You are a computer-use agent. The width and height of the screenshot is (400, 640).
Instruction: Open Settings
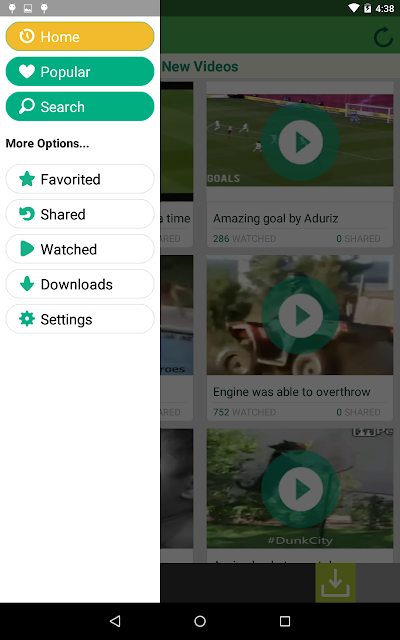pyautogui.click(x=80, y=319)
